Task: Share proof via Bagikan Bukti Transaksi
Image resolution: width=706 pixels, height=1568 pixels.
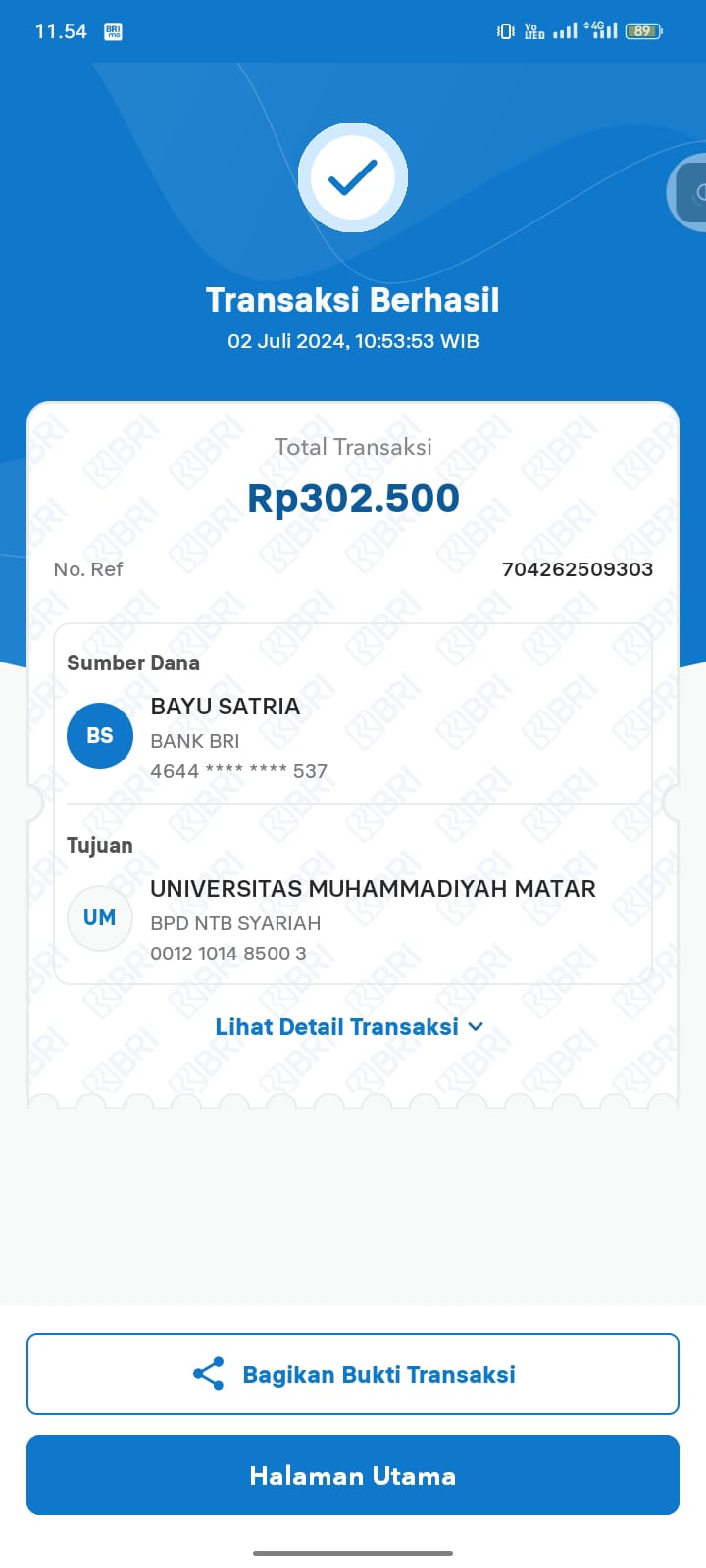Action: (x=353, y=1374)
